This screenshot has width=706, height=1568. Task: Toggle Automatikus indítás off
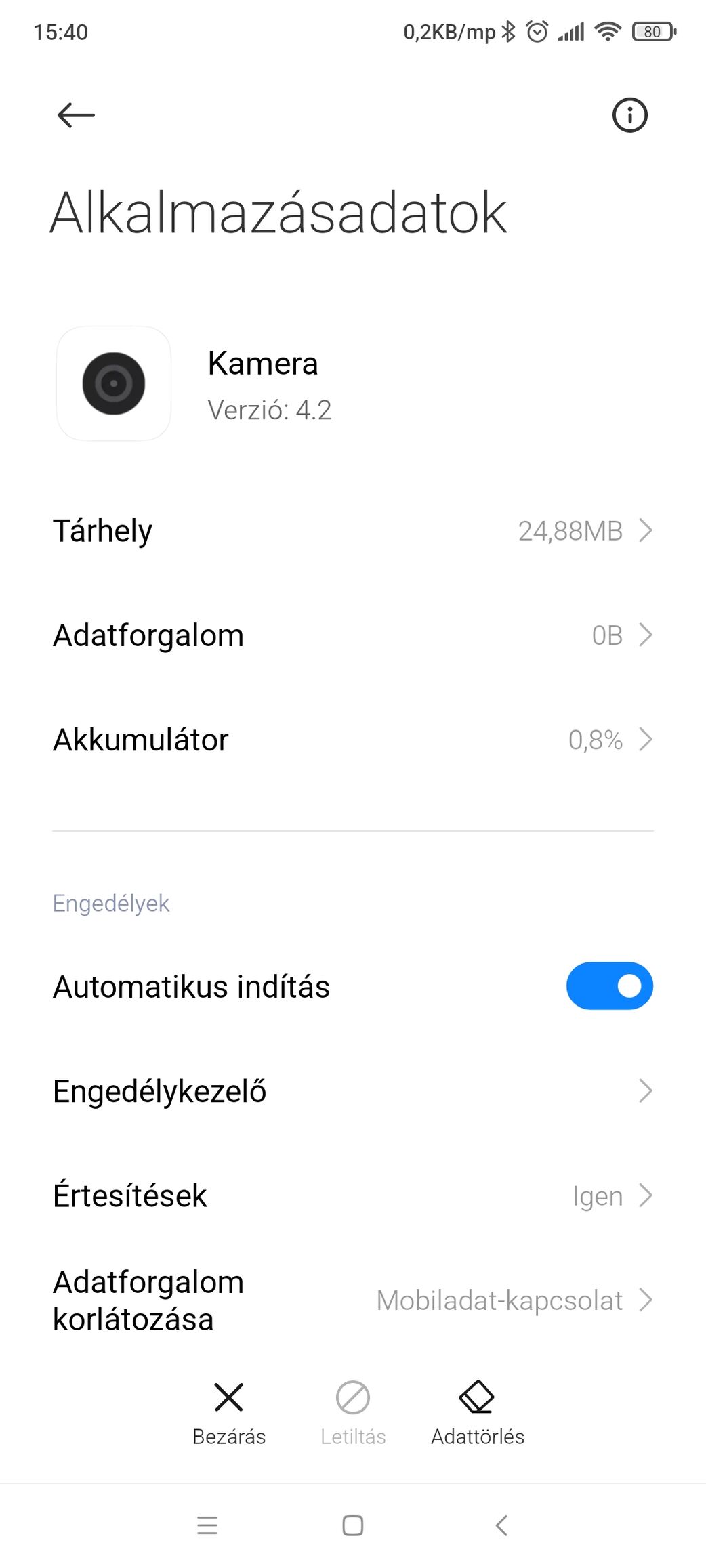click(x=609, y=986)
